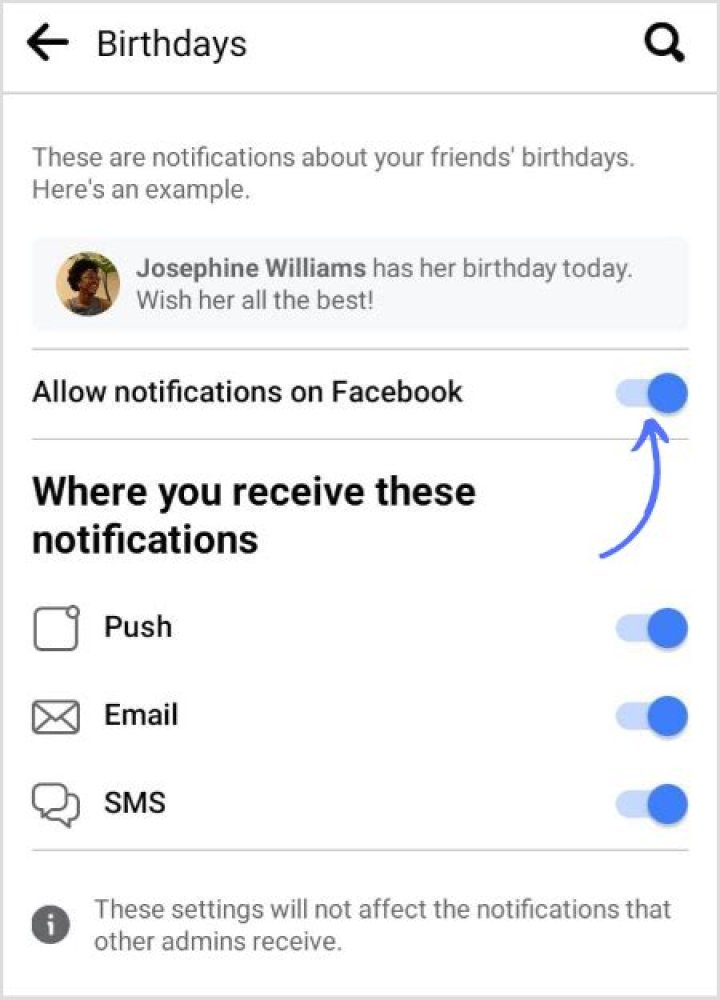Go back from Birthdays settings
This screenshot has height=1000, width=720.
[47, 43]
